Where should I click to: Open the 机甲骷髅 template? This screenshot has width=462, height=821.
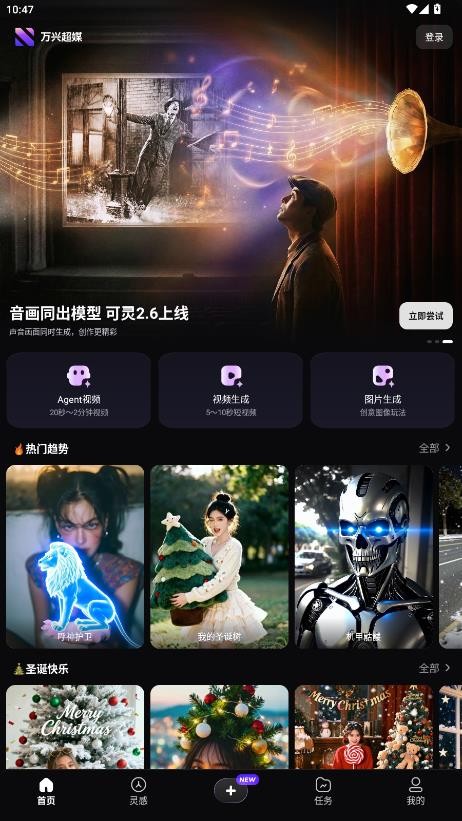click(x=364, y=557)
